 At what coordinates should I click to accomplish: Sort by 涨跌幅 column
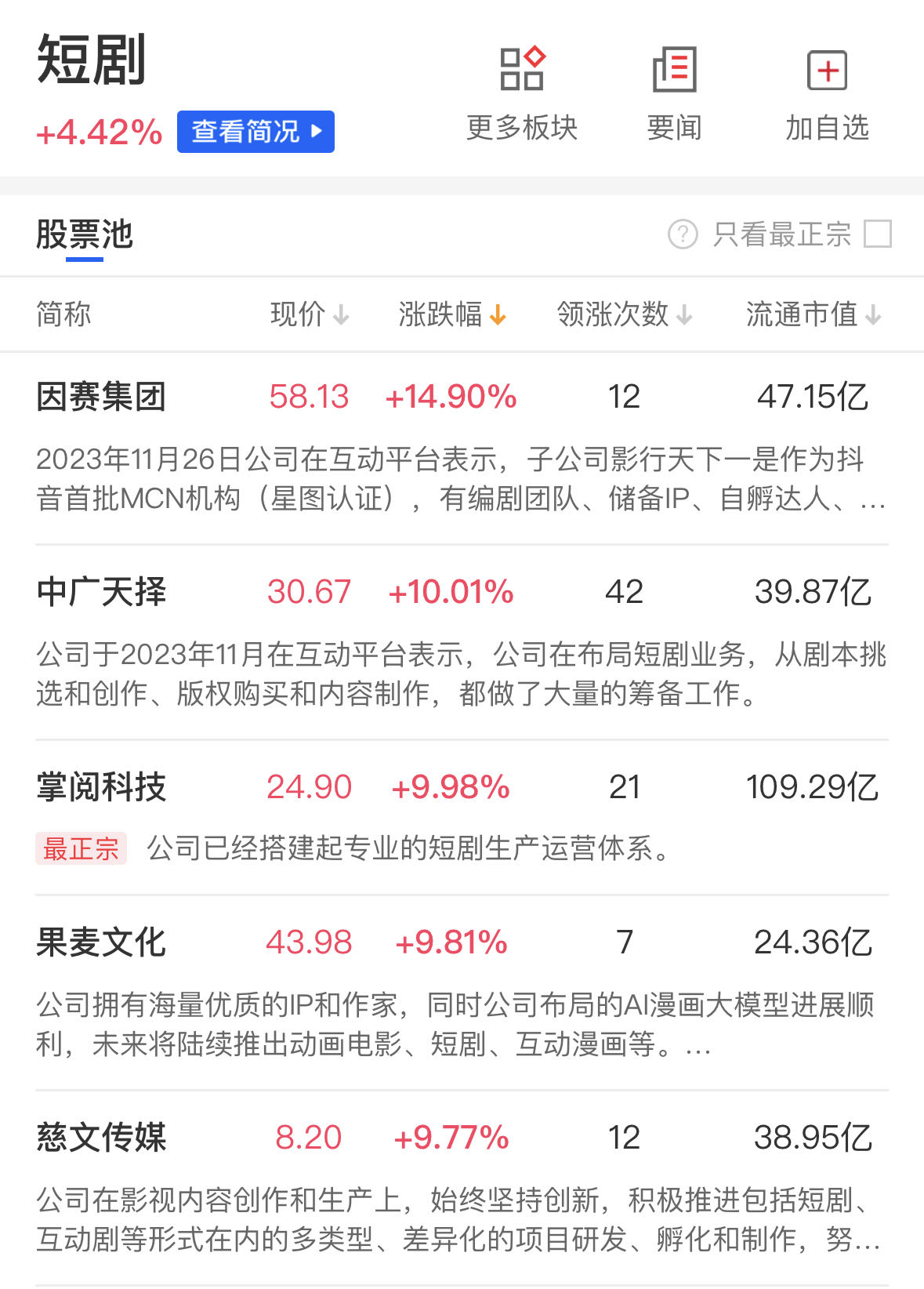tap(451, 314)
